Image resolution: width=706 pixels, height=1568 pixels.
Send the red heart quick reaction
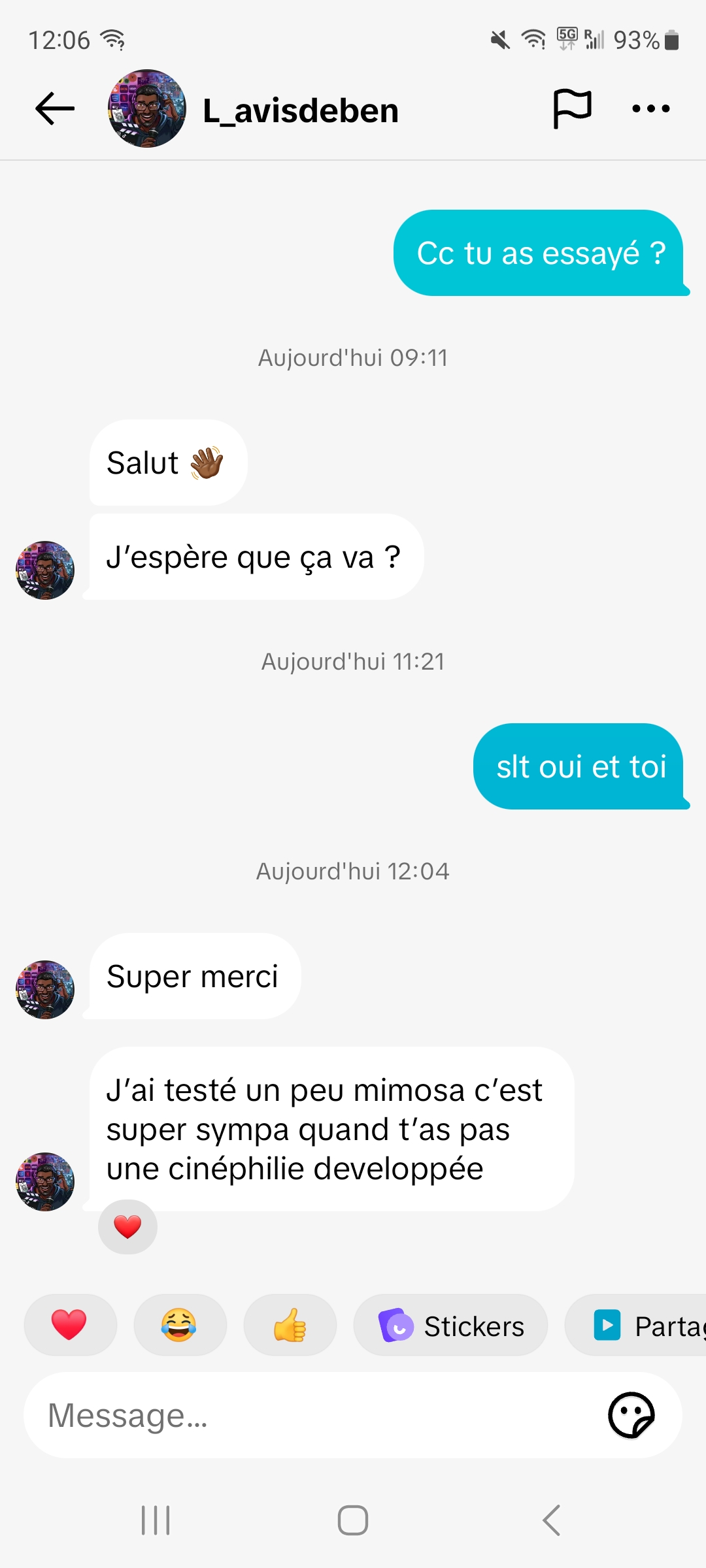click(x=70, y=1326)
